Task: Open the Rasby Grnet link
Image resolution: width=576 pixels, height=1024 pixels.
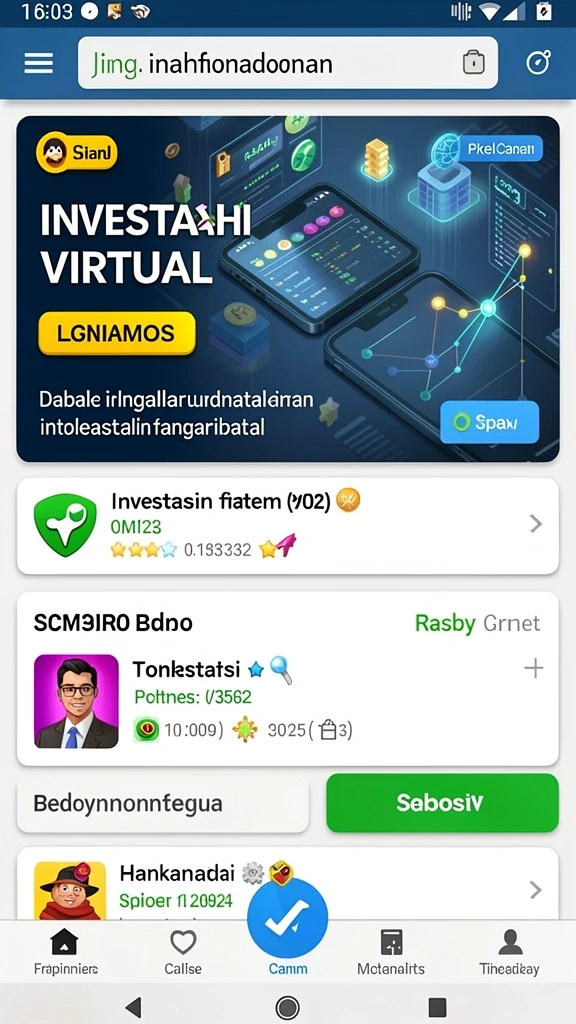Action: pyautogui.click(x=477, y=623)
